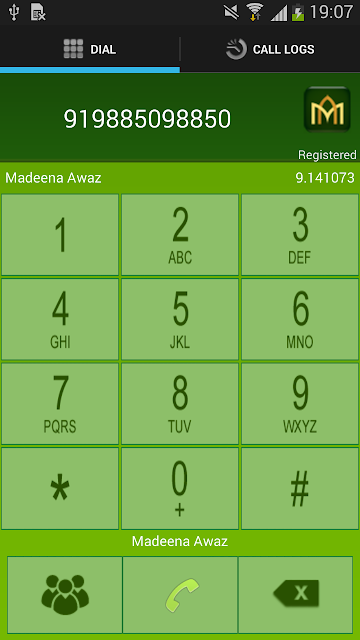This screenshot has height=640, width=360.
Task: Tap the hash key
Action: (300, 489)
